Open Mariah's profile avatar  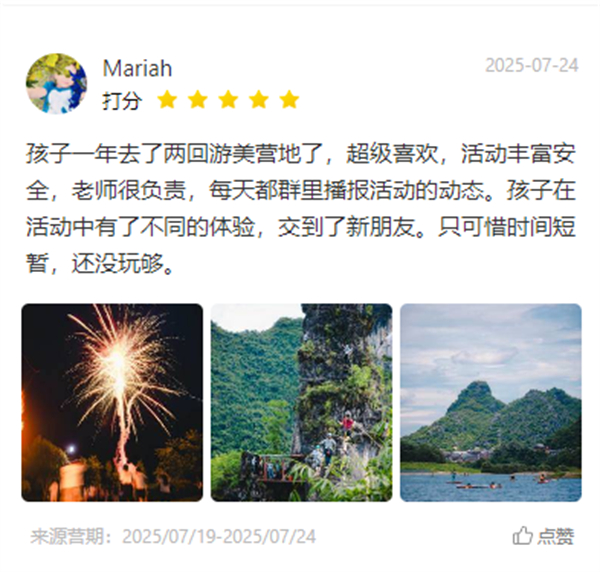tap(56, 83)
